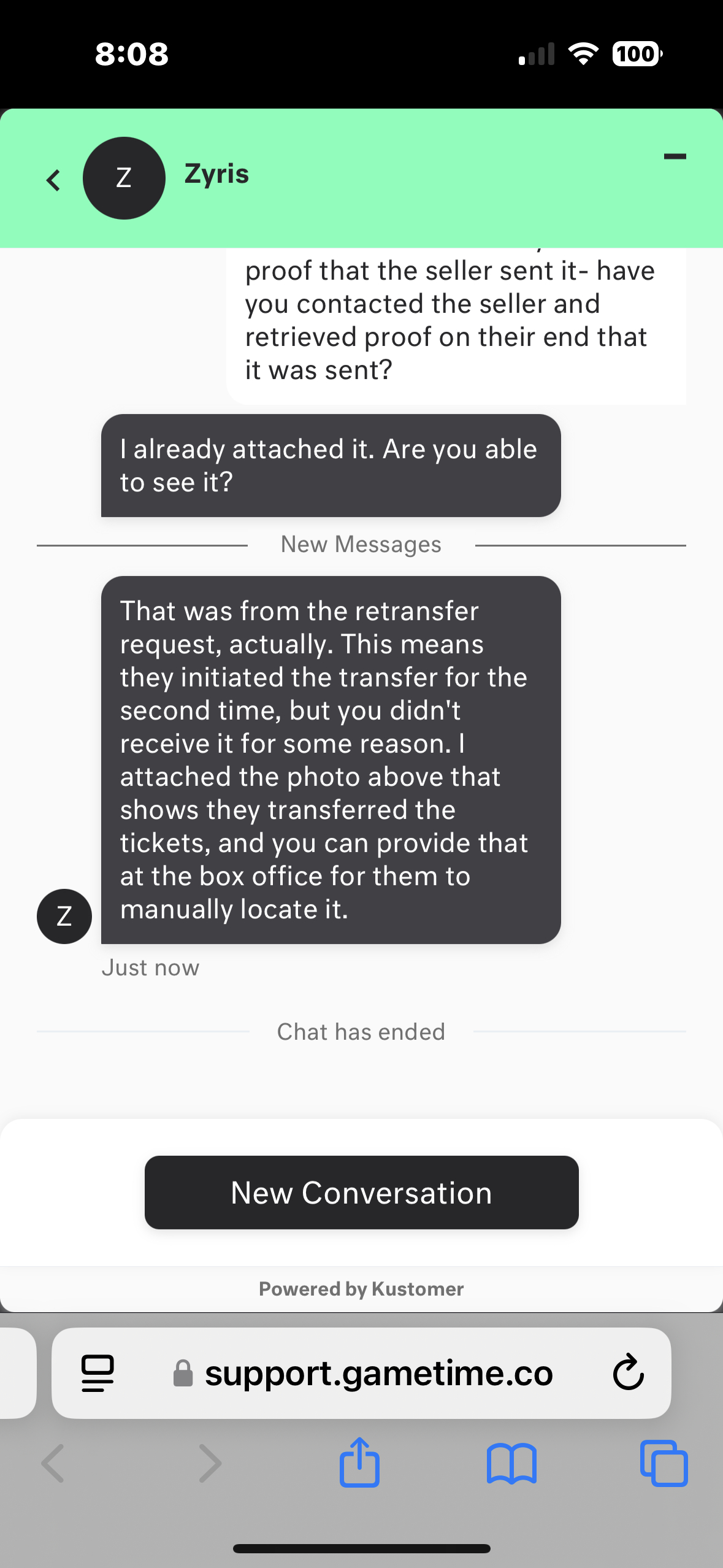This screenshot has width=723, height=1568.
Task: Start a New Conversation
Action: tap(361, 1193)
